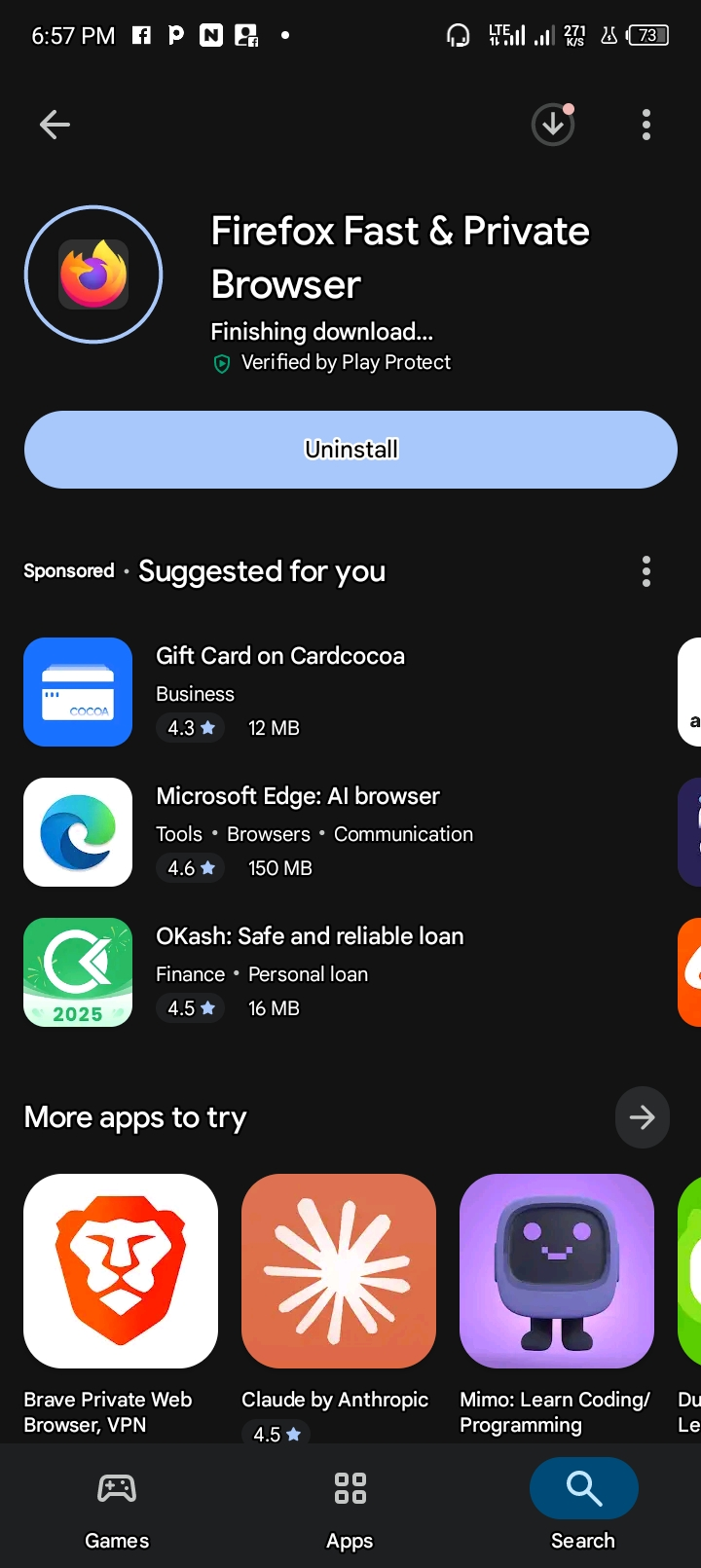Open options for Suggested for you
The image size is (701, 1568).
646,571
